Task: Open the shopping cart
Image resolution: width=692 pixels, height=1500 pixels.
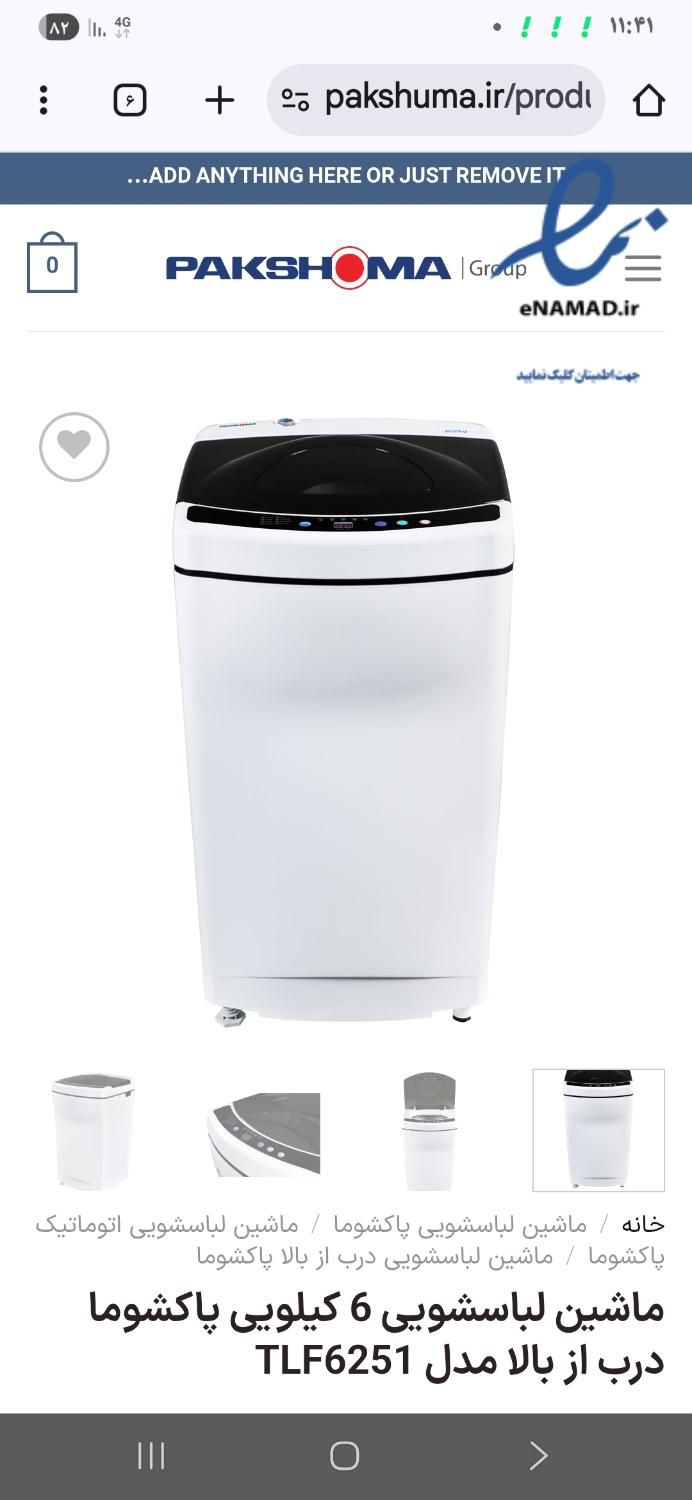Action: [52, 266]
